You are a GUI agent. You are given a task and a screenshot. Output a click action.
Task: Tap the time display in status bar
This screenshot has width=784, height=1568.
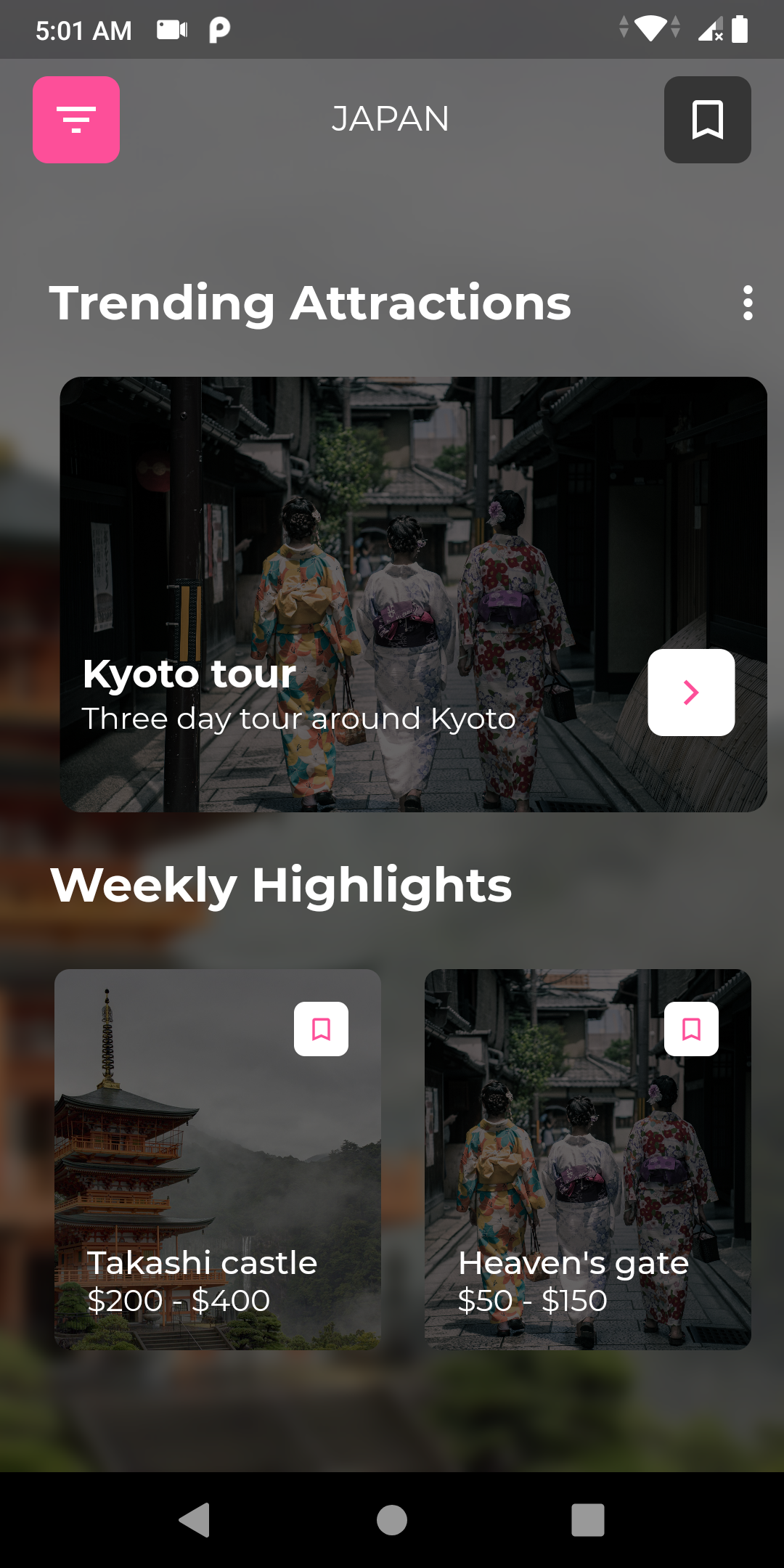(x=83, y=29)
